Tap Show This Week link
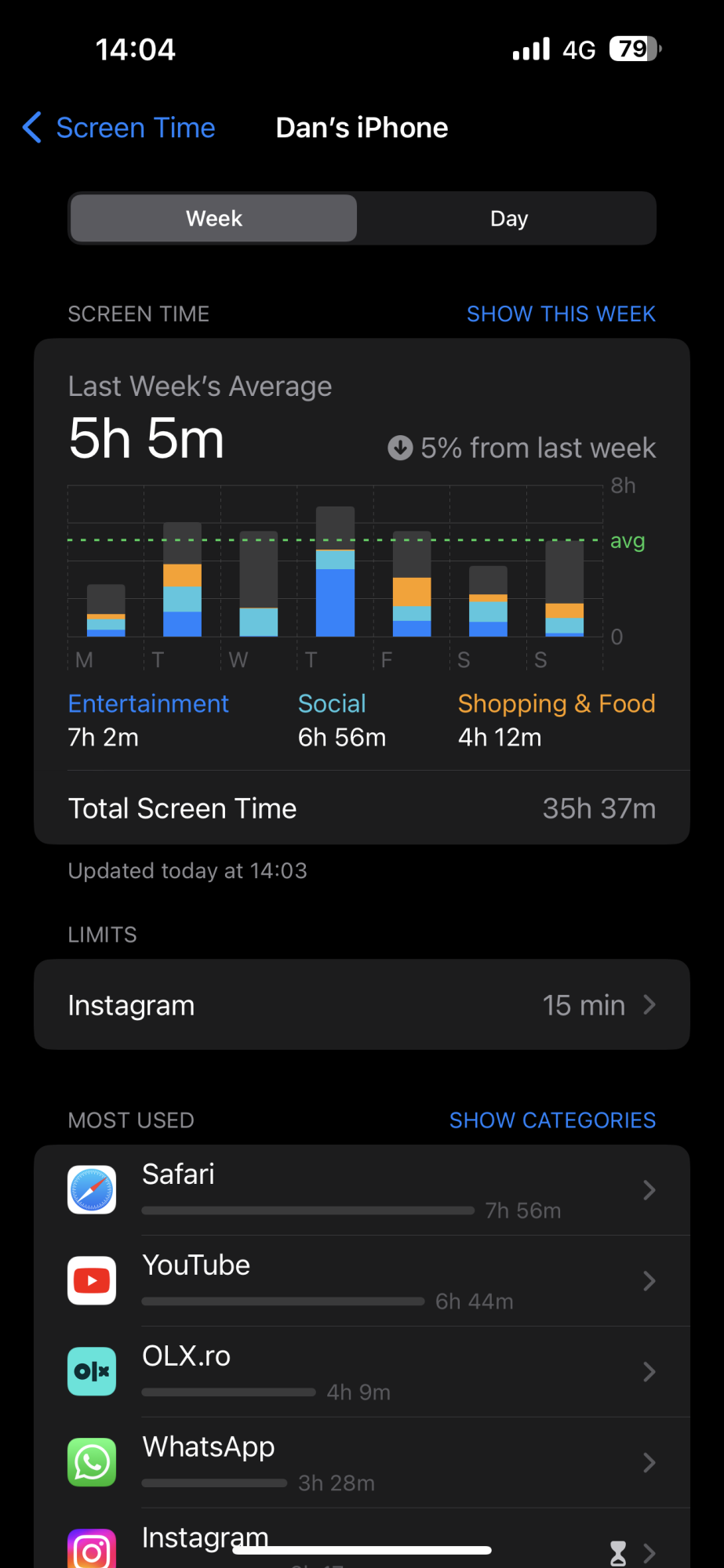724x1568 pixels. (x=560, y=314)
